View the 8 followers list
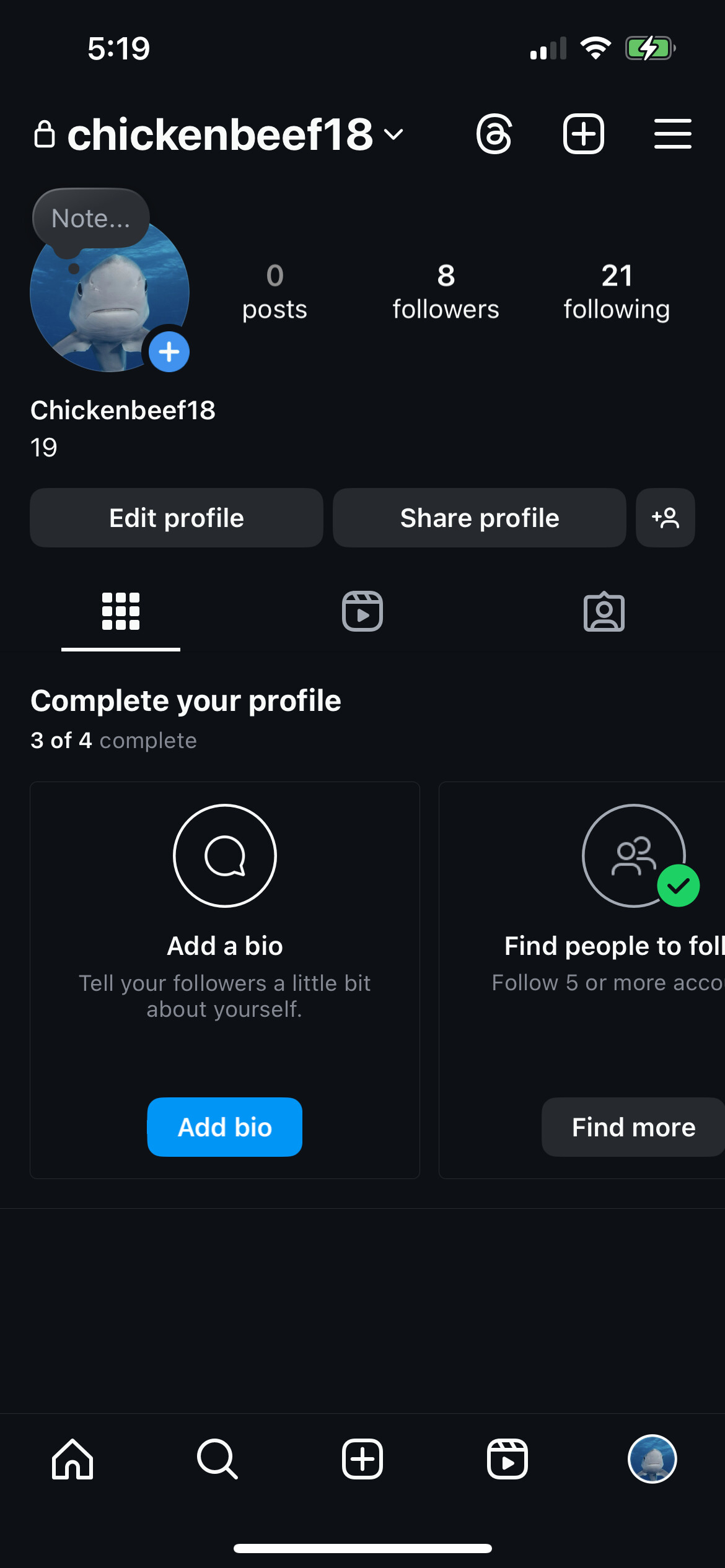725x1568 pixels. 446,291
